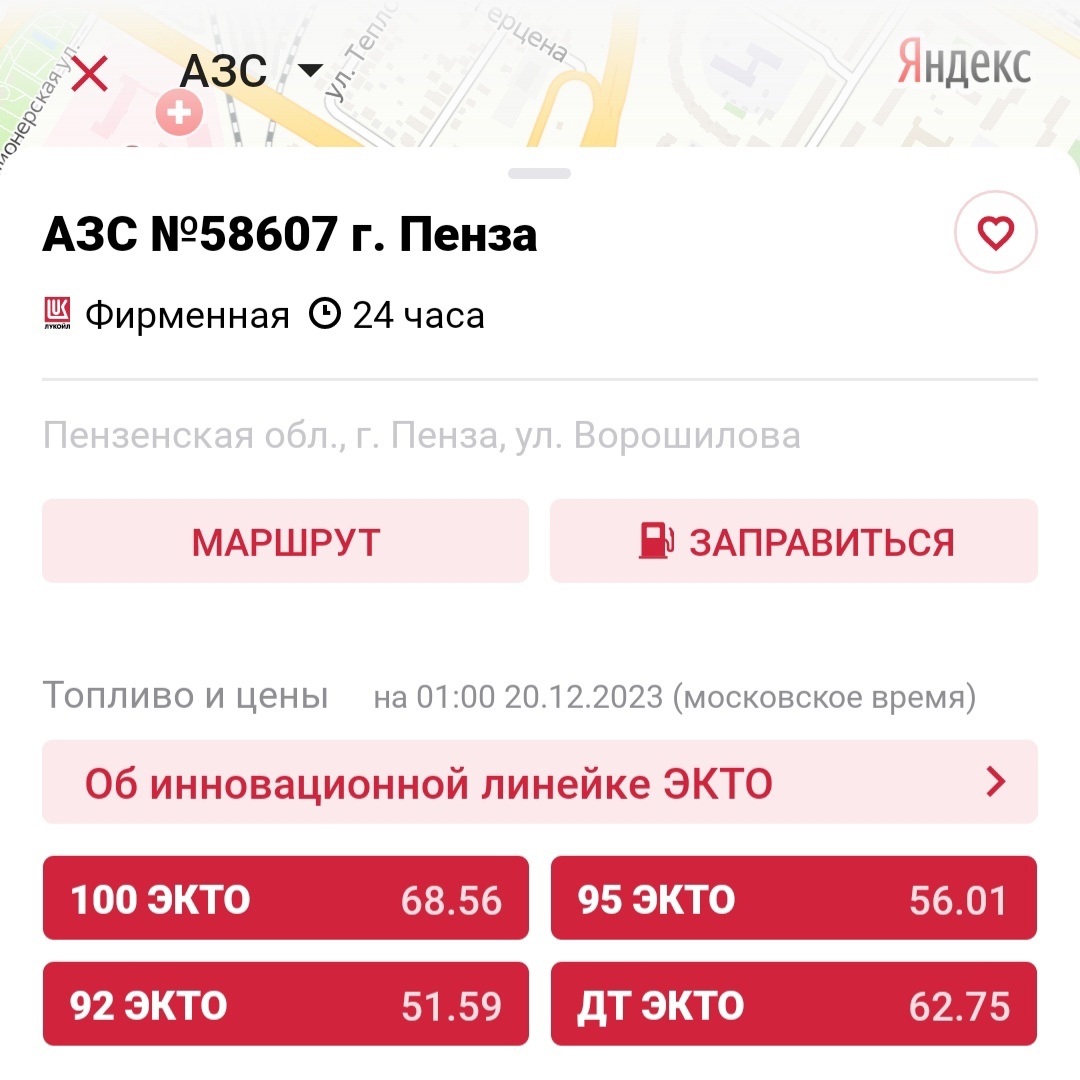Tap the bottom sheet drag handle
The height and width of the screenshot is (1080, 1080).
(540, 173)
